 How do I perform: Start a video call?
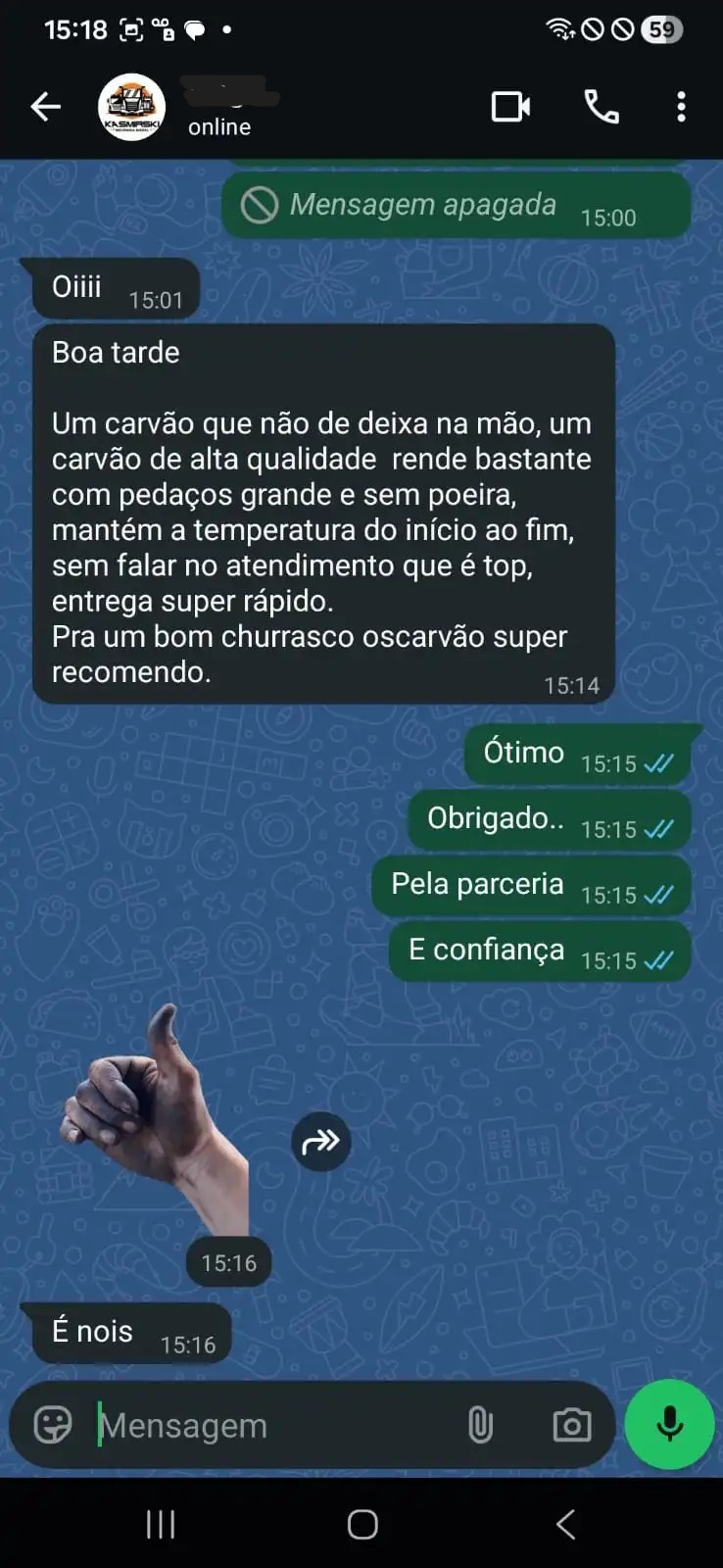pos(510,107)
